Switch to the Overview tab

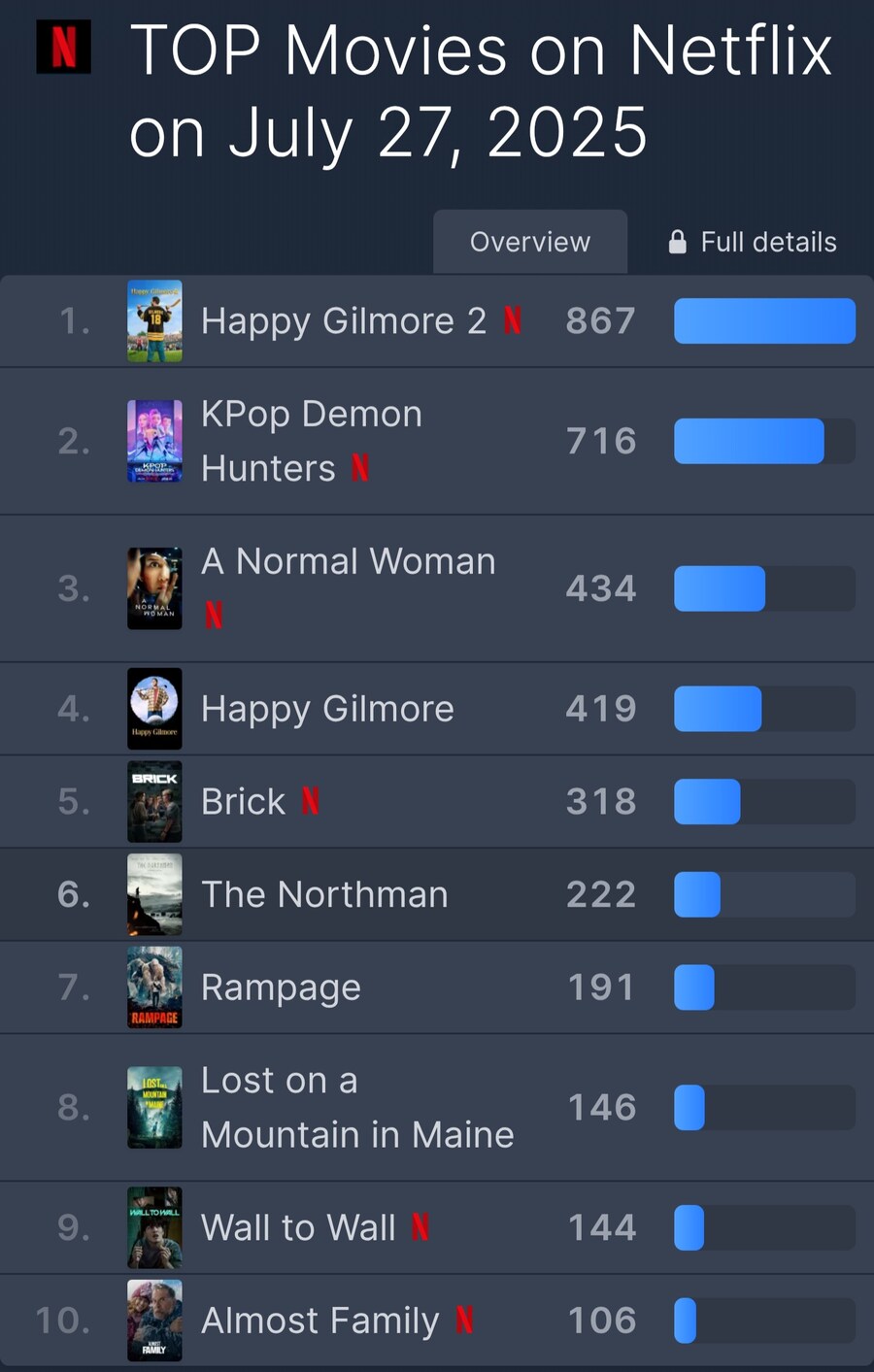530,242
